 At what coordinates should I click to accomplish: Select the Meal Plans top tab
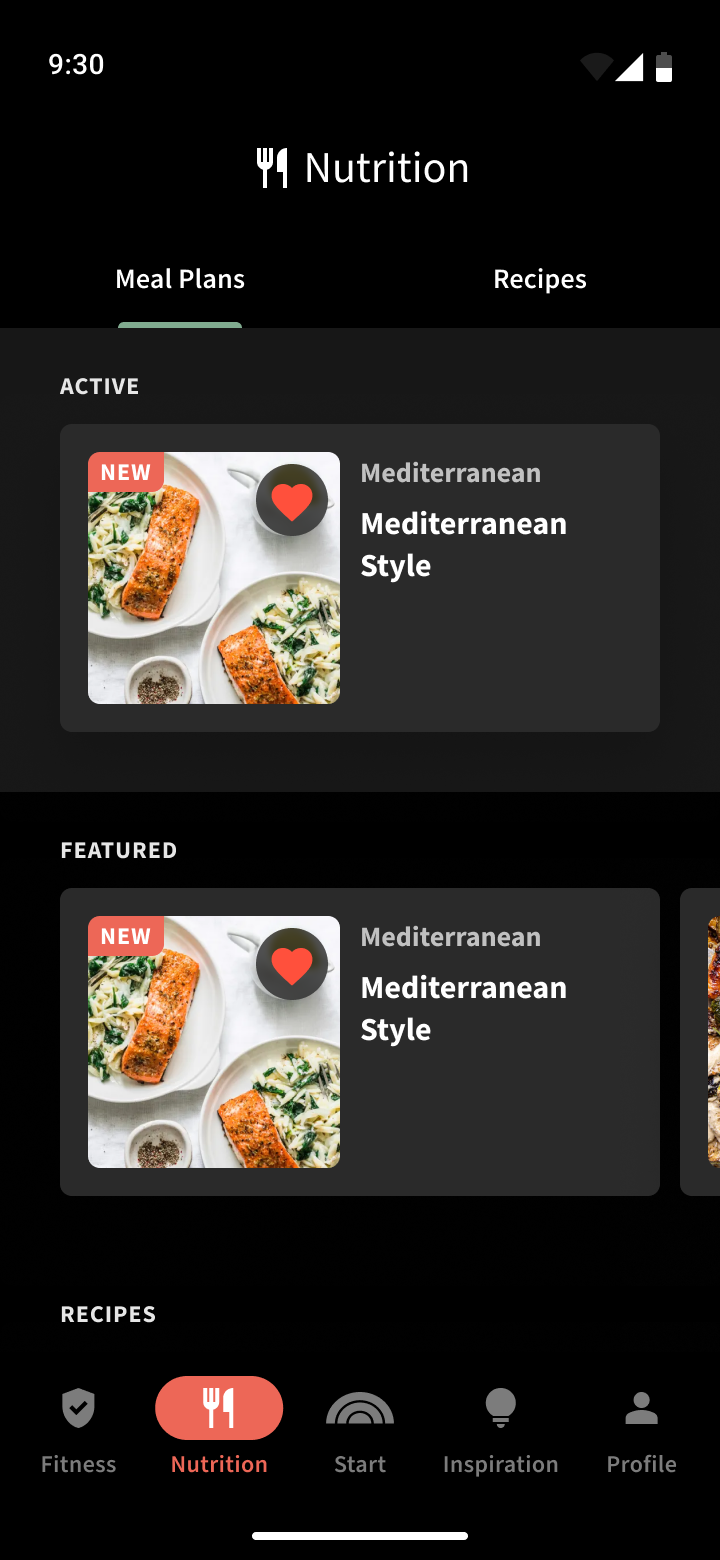pos(180,279)
